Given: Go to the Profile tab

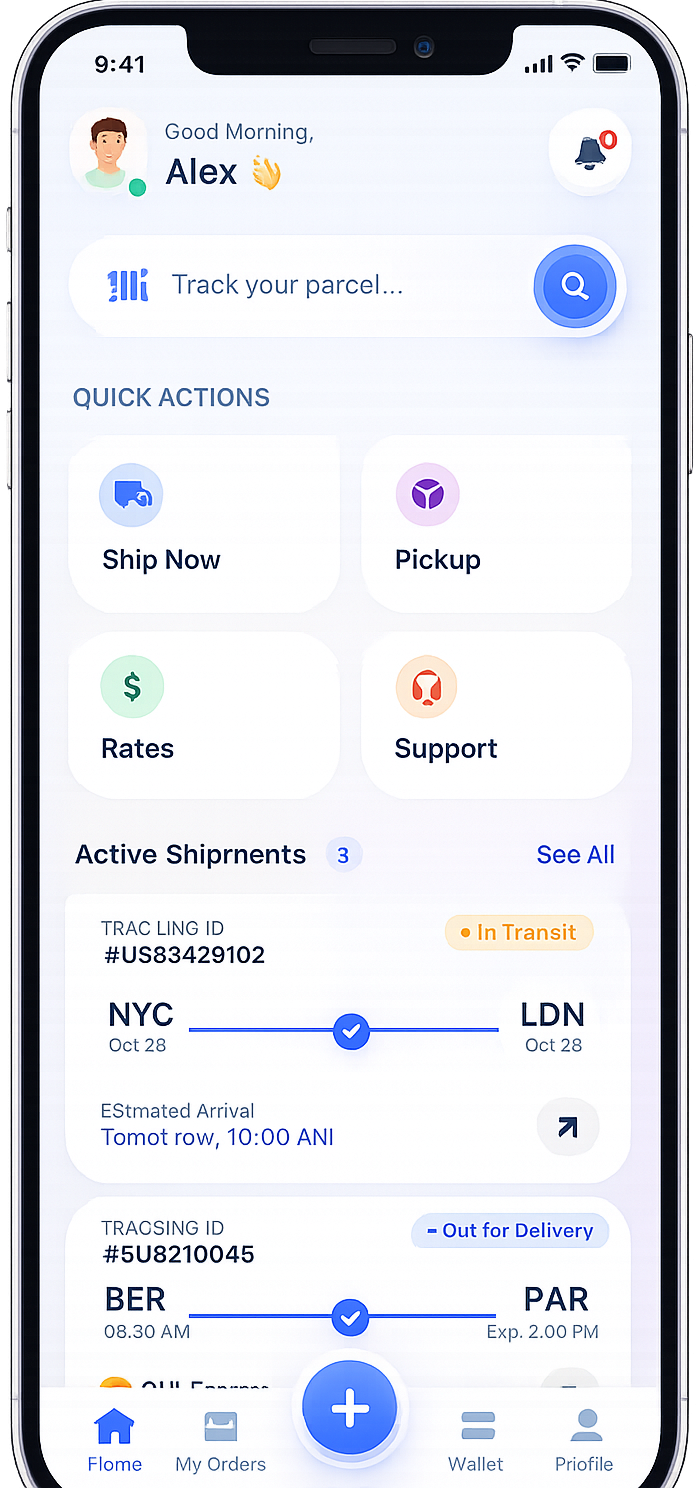Looking at the screenshot, I should point(584,1441).
